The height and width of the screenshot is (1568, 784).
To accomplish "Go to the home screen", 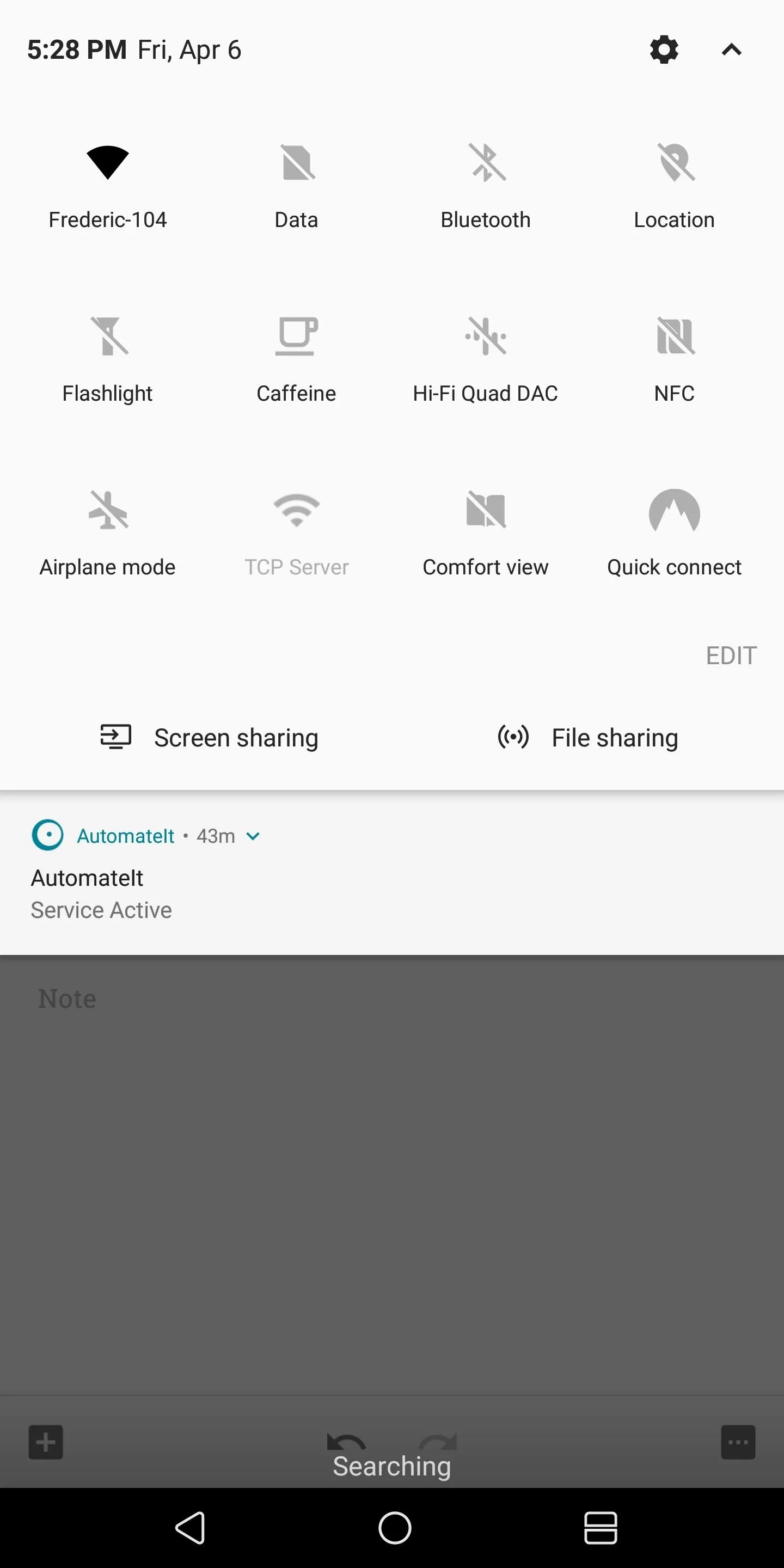I will pos(394,1528).
